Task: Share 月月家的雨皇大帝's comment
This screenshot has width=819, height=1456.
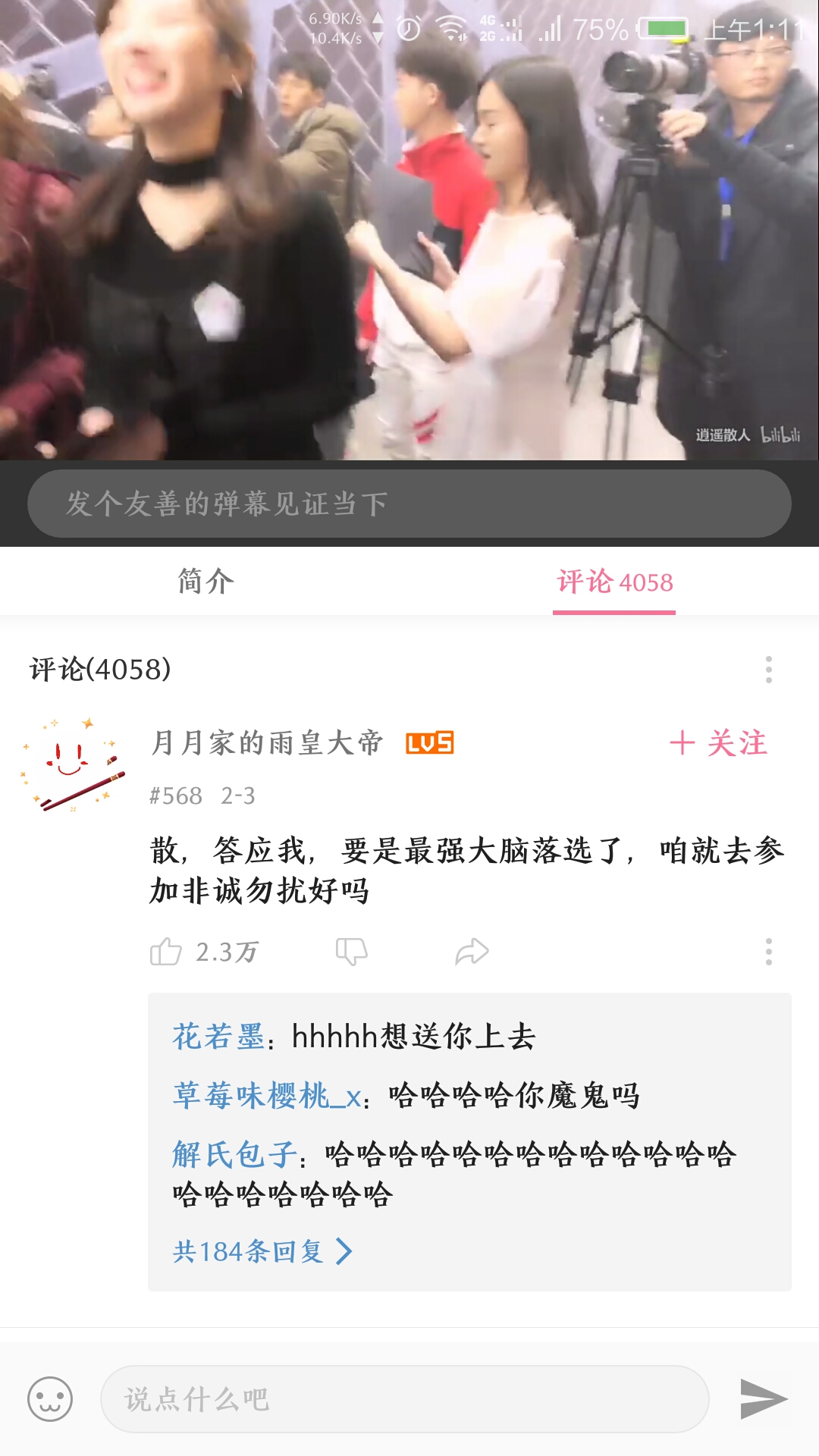Action: 472,952
